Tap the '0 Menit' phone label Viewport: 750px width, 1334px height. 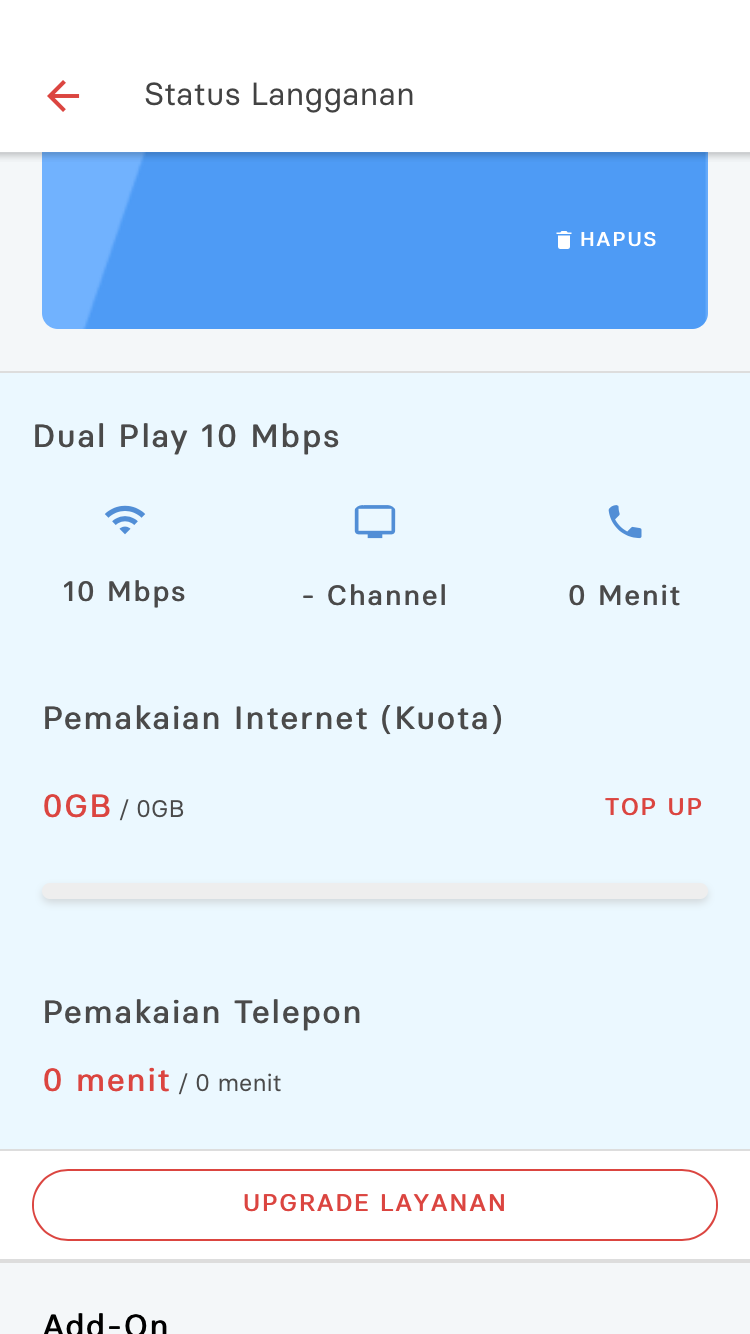click(624, 595)
